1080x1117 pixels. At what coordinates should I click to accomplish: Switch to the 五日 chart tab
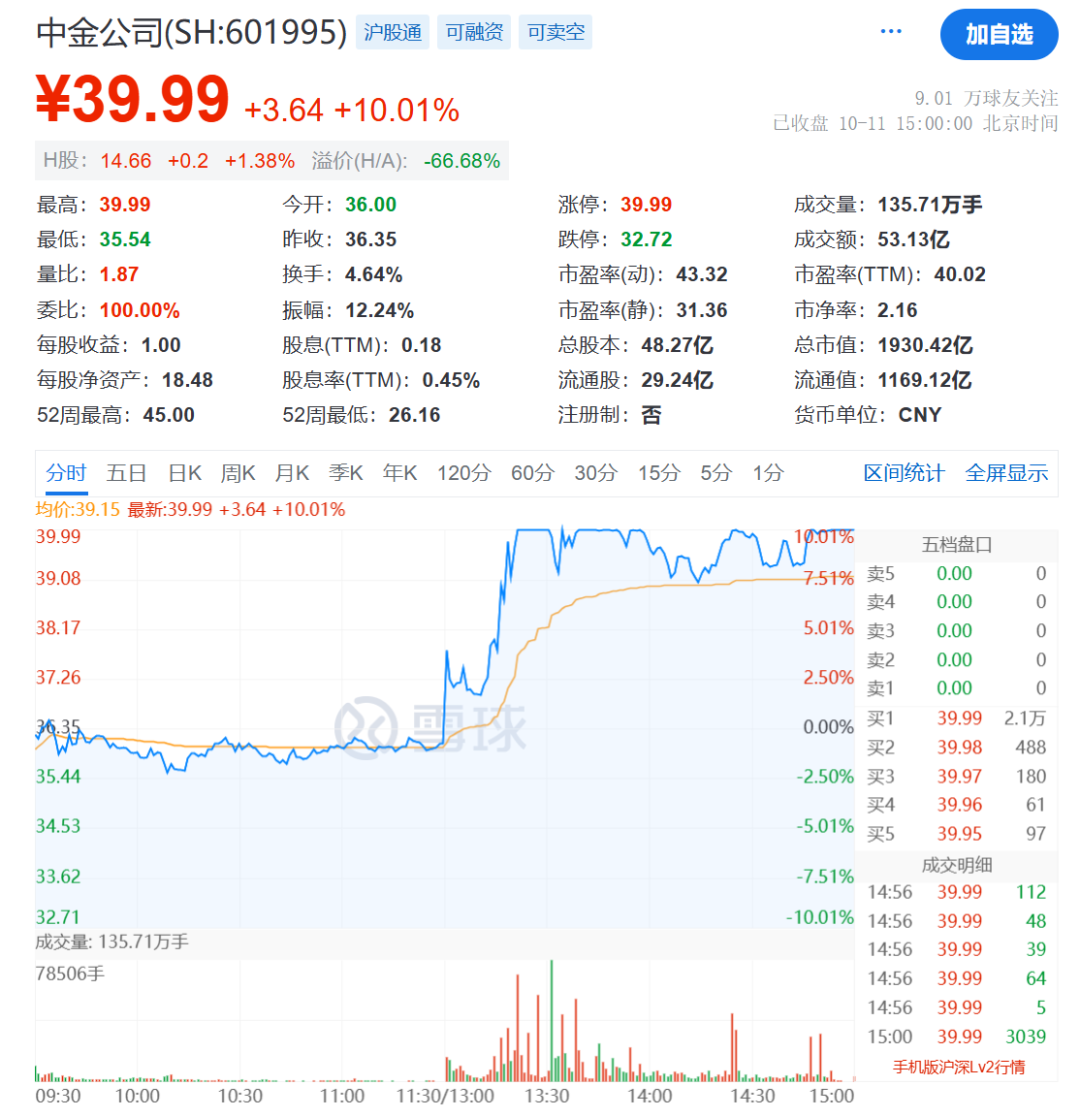pos(127,473)
